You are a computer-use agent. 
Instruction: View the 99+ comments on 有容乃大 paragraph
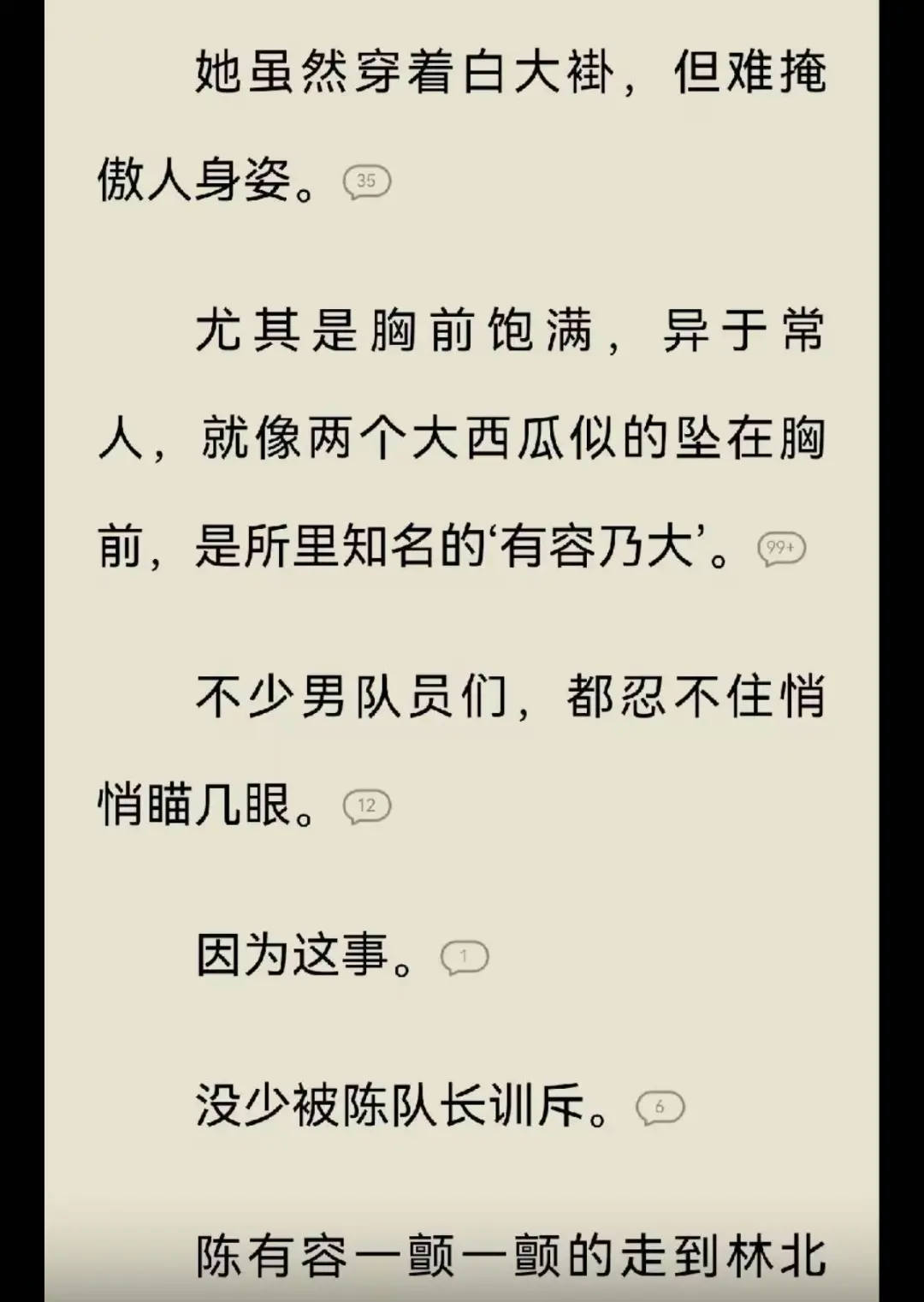(781, 548)
